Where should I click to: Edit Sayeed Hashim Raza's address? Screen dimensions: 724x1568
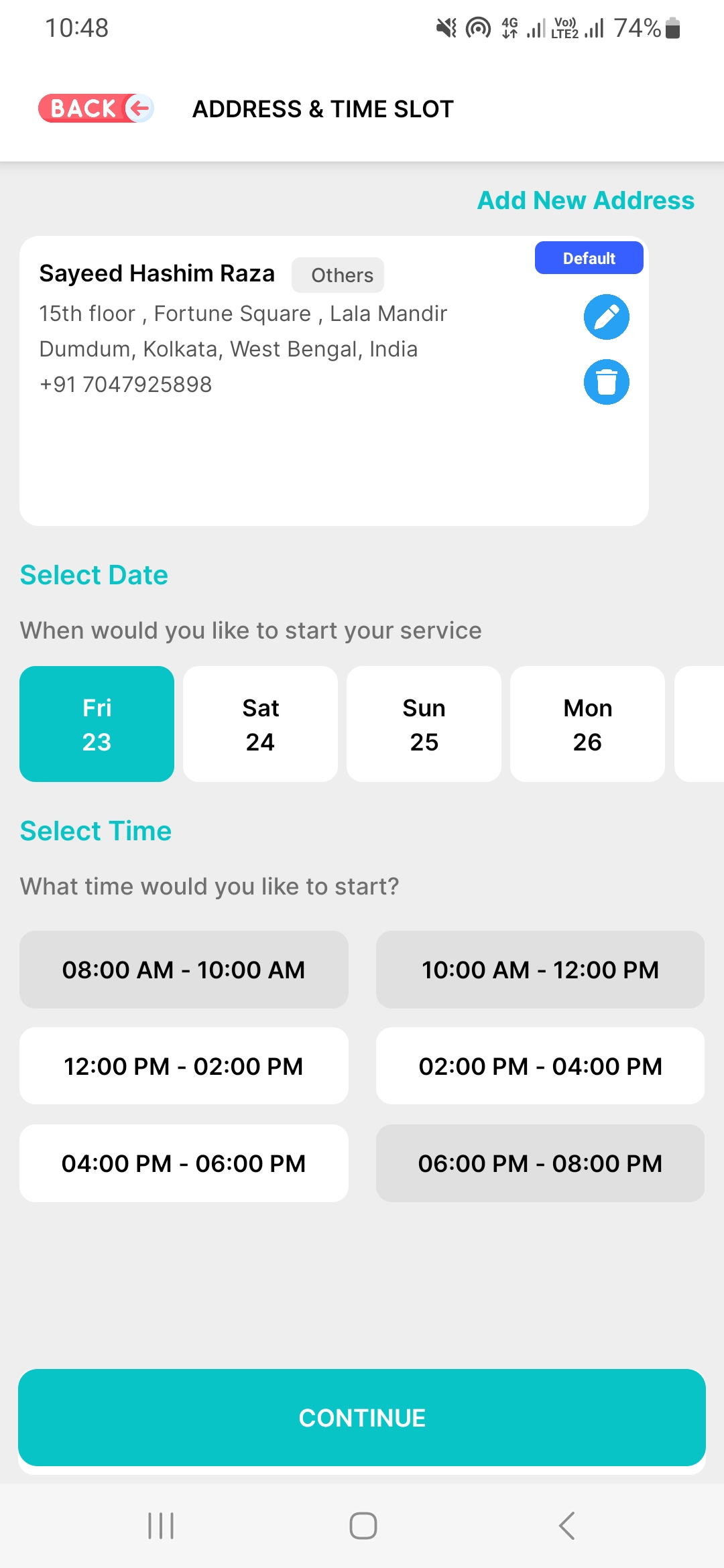click(606, 317)
